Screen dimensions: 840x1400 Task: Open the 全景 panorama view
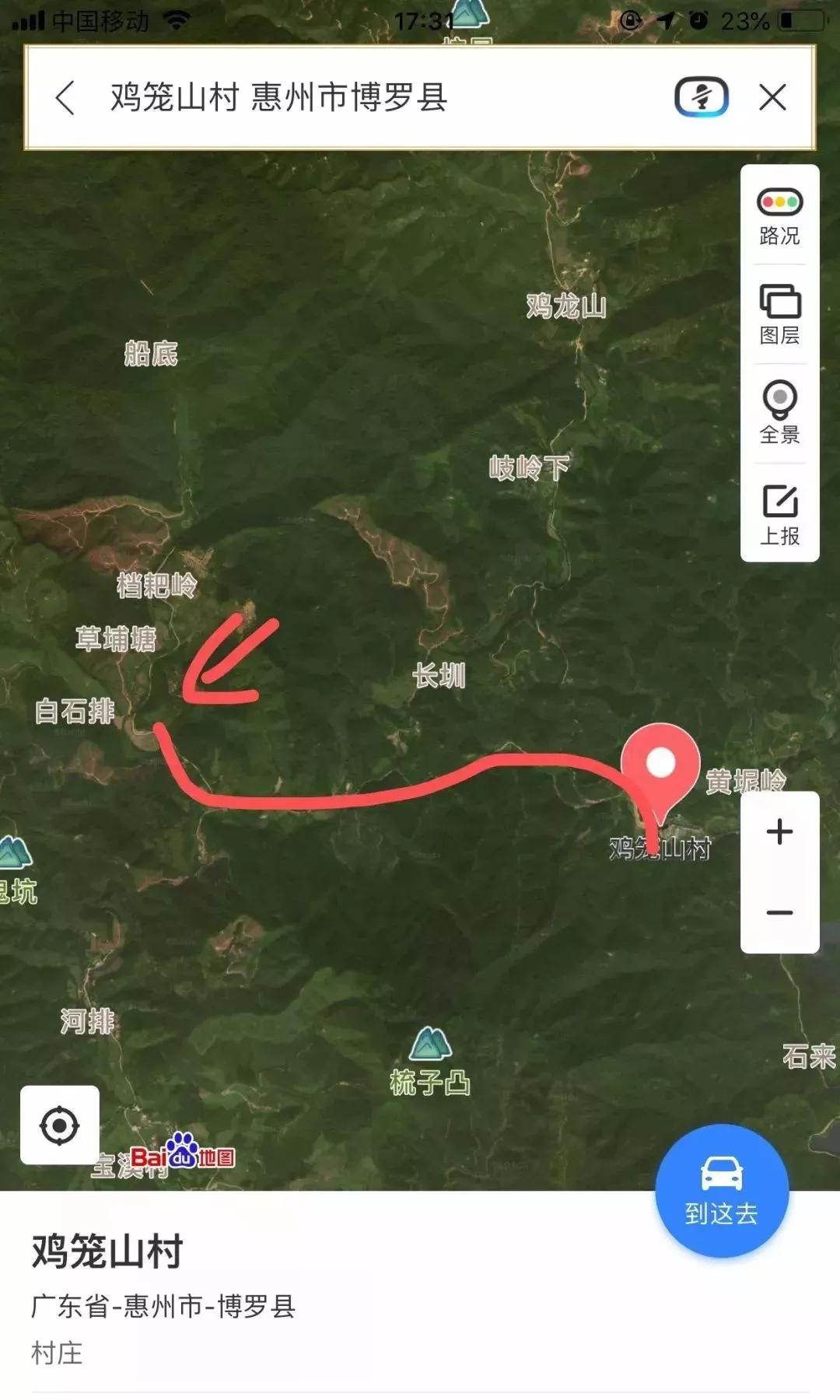click(x=779, y=413)
